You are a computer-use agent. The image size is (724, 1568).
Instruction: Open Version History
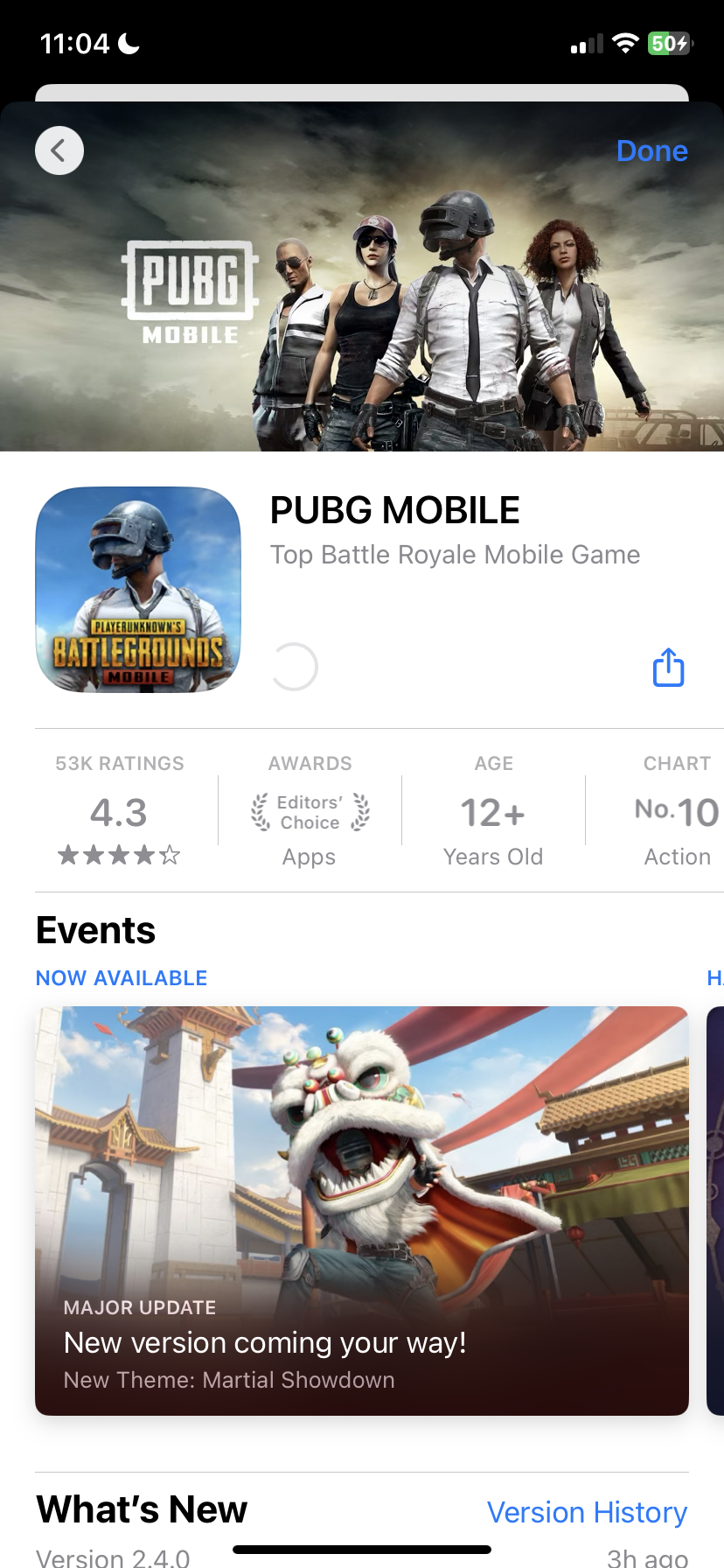[x=588, y=1511]
